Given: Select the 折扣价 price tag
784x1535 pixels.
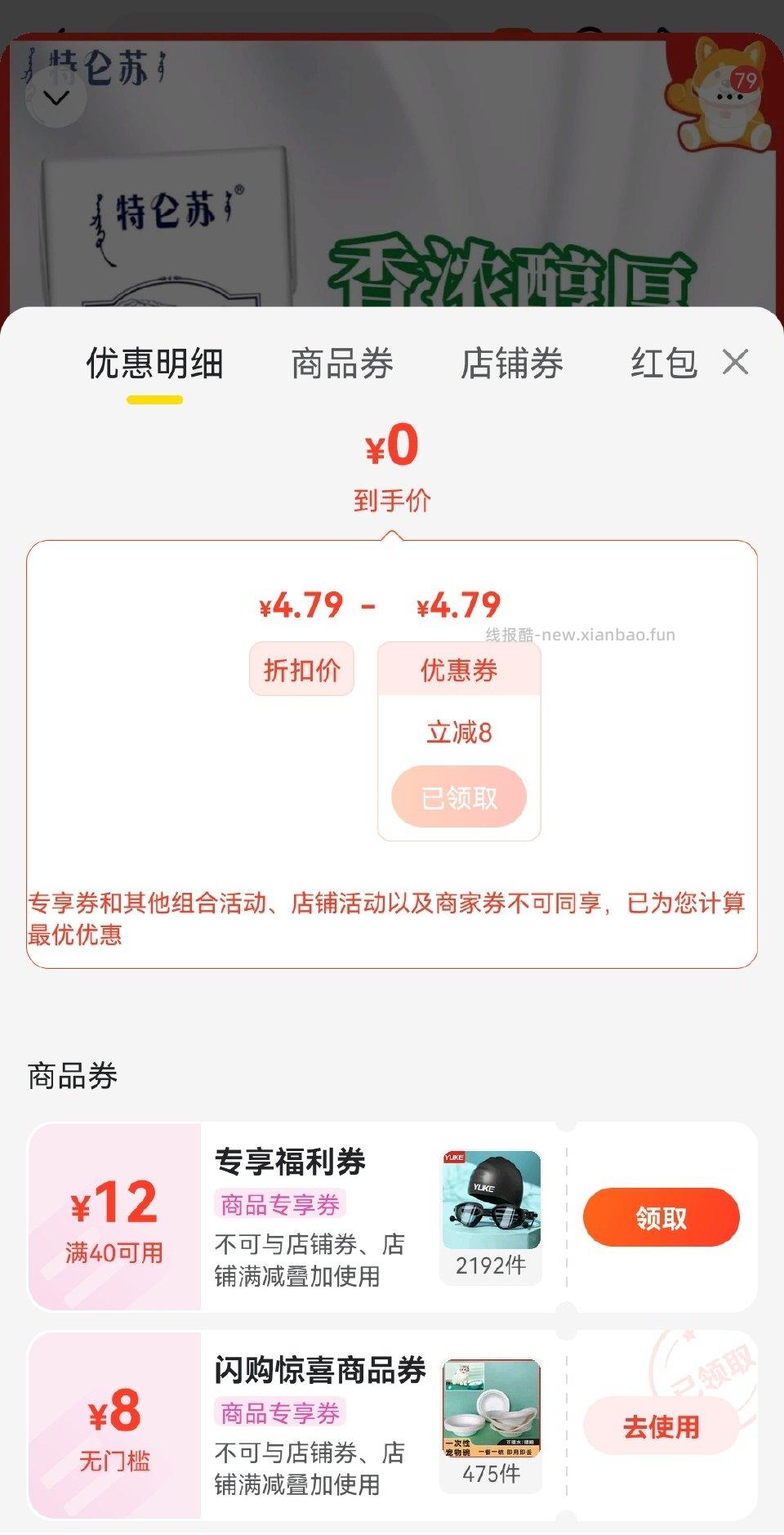Looking at the screenshot, I should point(301,668).
